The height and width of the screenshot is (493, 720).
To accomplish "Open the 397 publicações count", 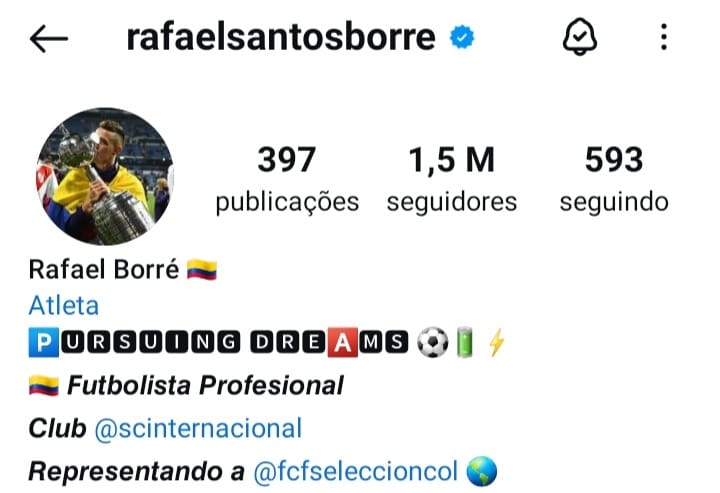I will [287, 179].
